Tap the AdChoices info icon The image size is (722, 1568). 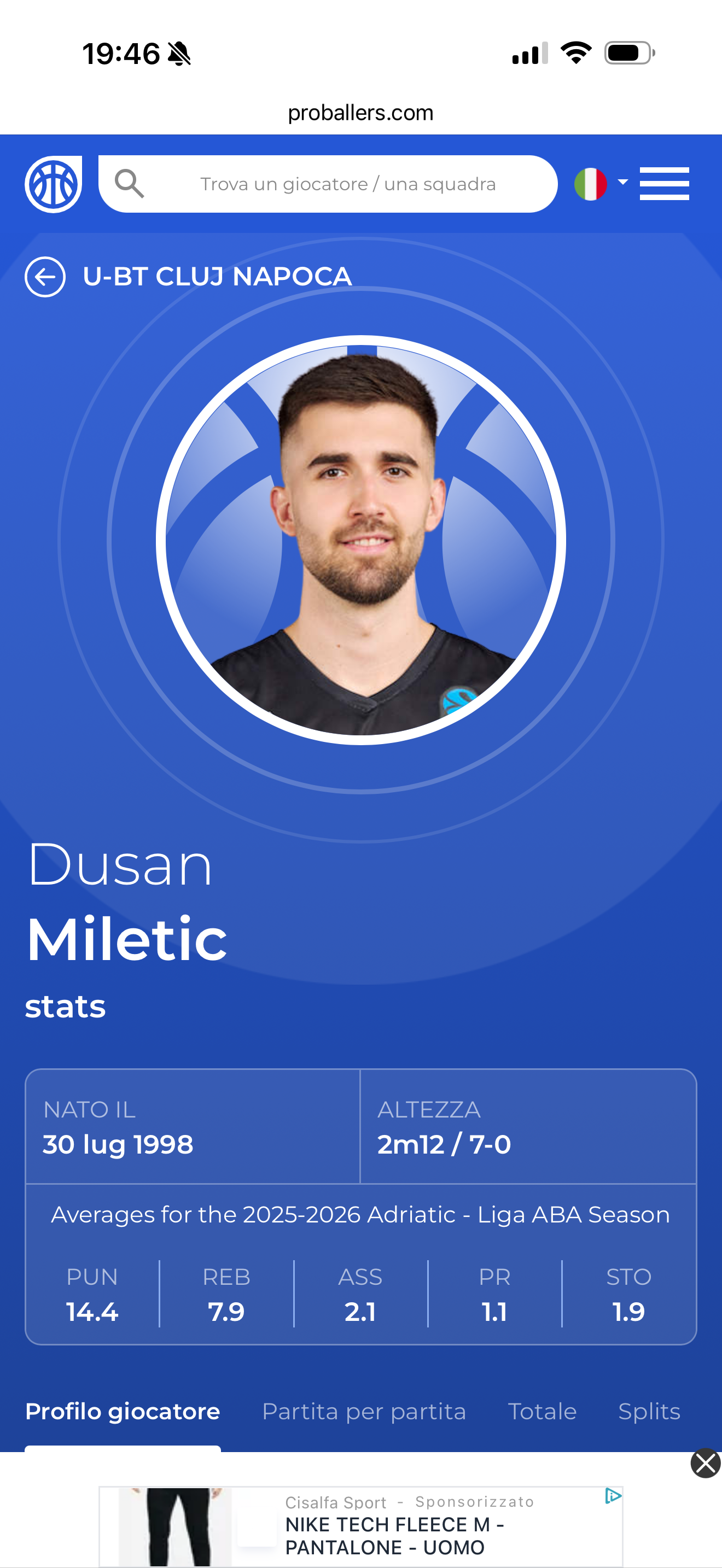click(613, 1496)
